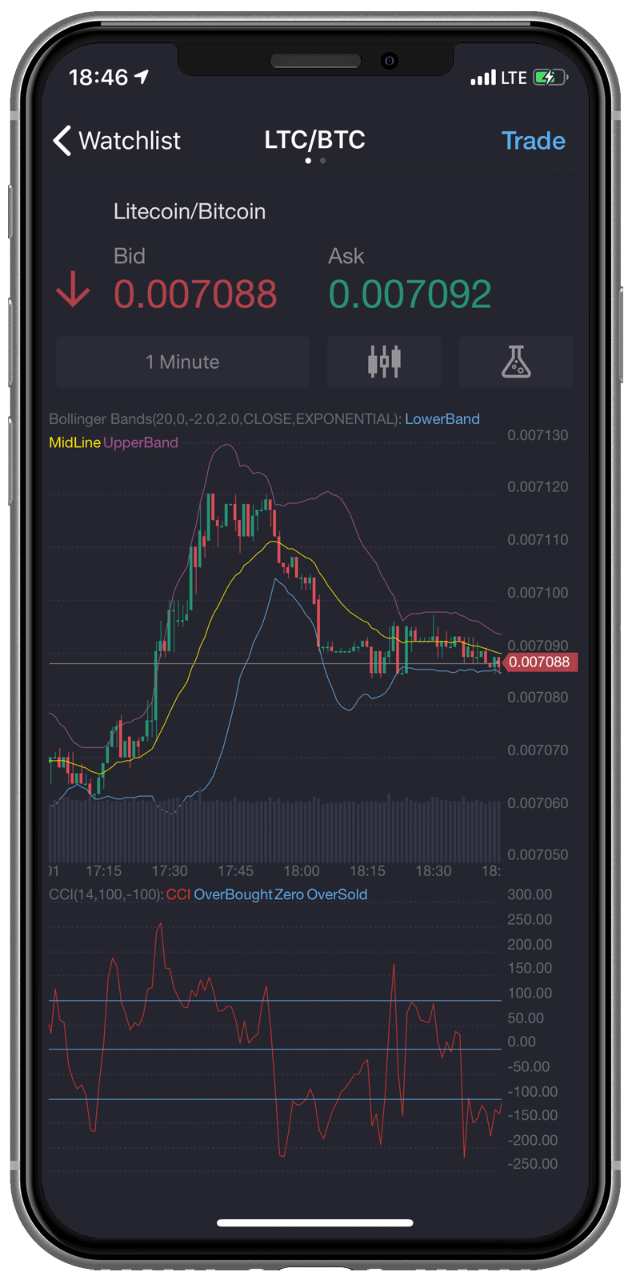640x1286 pixels.
Task: Go back to the Watchlist
Action: pyautogui.click(x=116, y=141)
